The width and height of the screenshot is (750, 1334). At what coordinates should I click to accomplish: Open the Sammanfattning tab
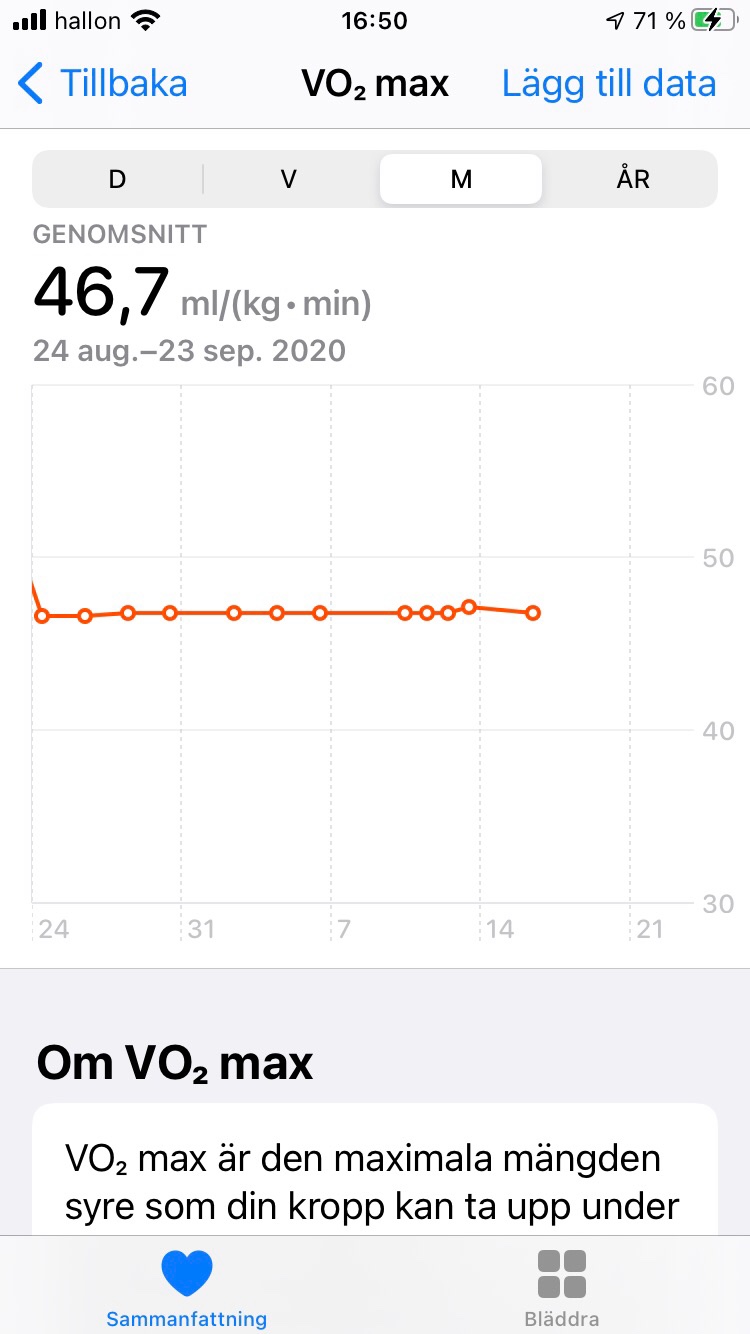(187, 1287)
